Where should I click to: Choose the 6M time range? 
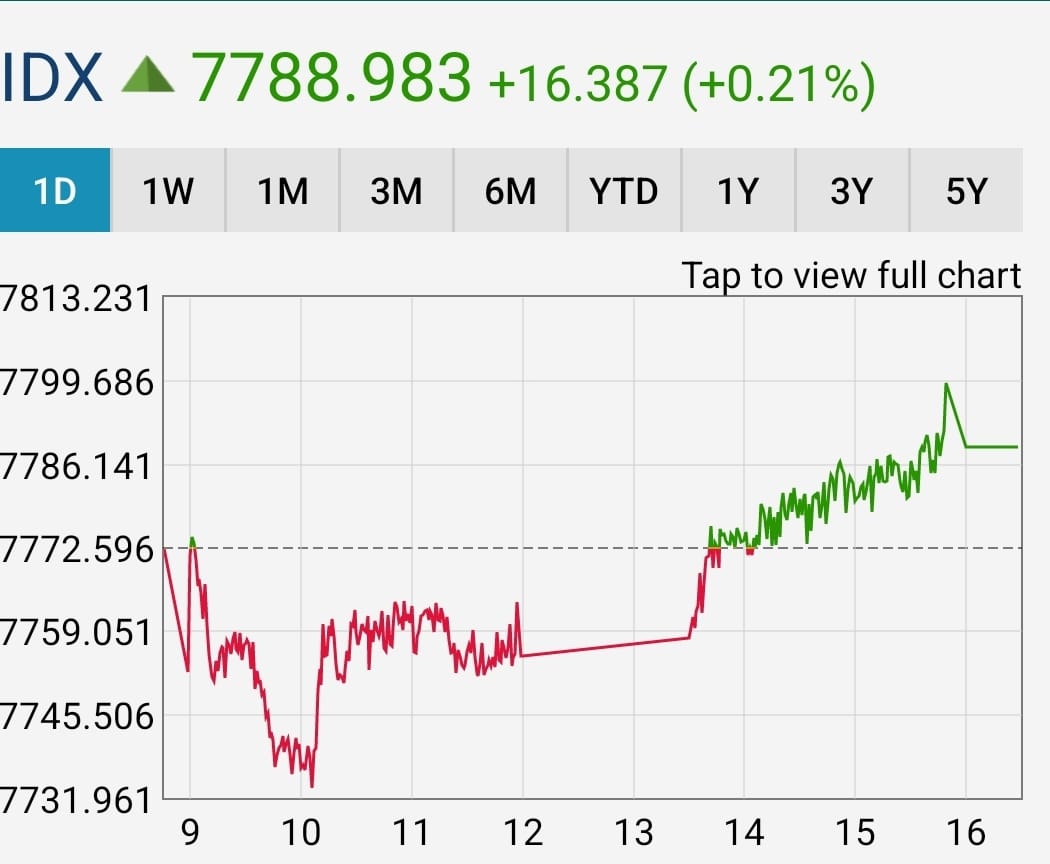click(510, 191)
